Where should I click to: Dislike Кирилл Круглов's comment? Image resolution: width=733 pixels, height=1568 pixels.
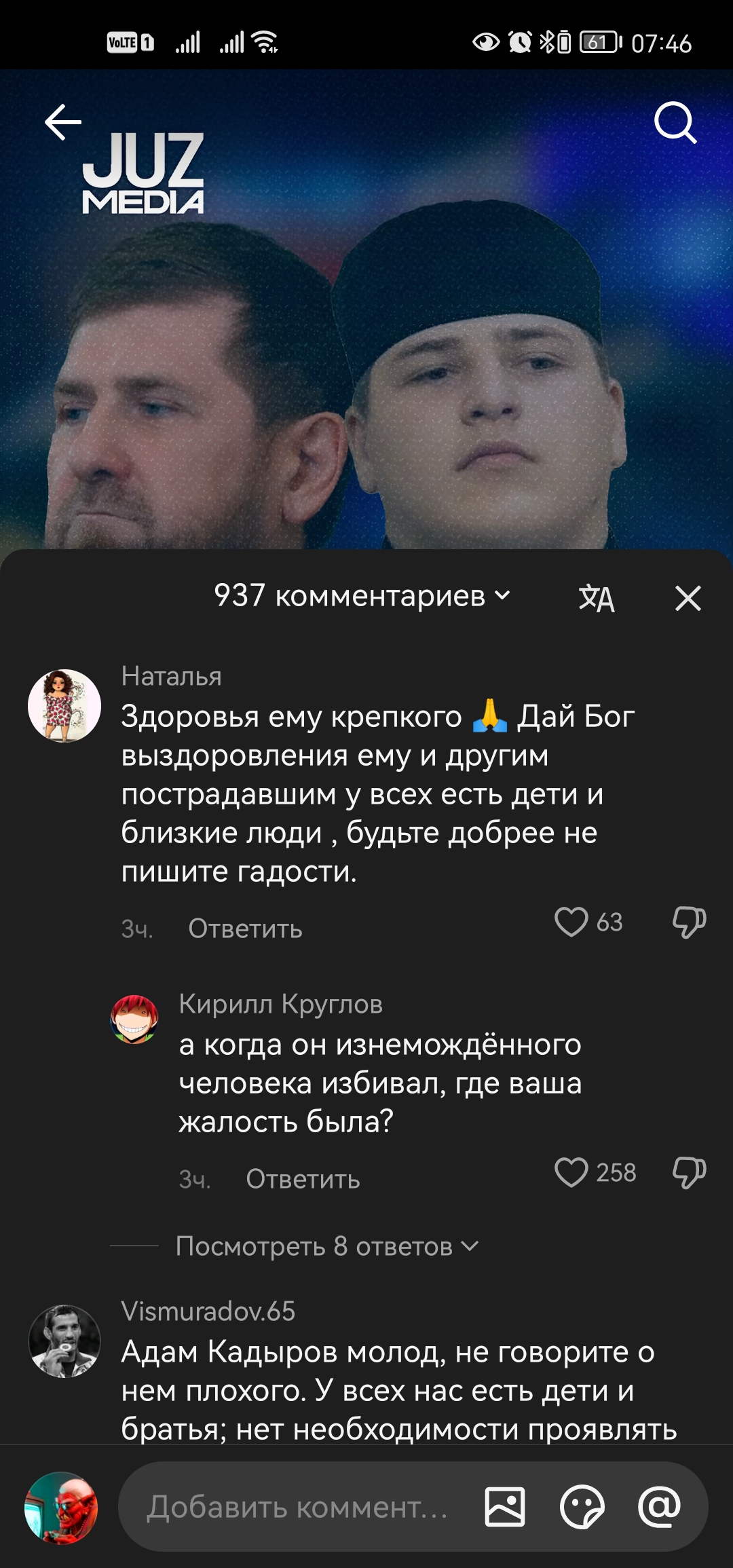pos(689,1172)
